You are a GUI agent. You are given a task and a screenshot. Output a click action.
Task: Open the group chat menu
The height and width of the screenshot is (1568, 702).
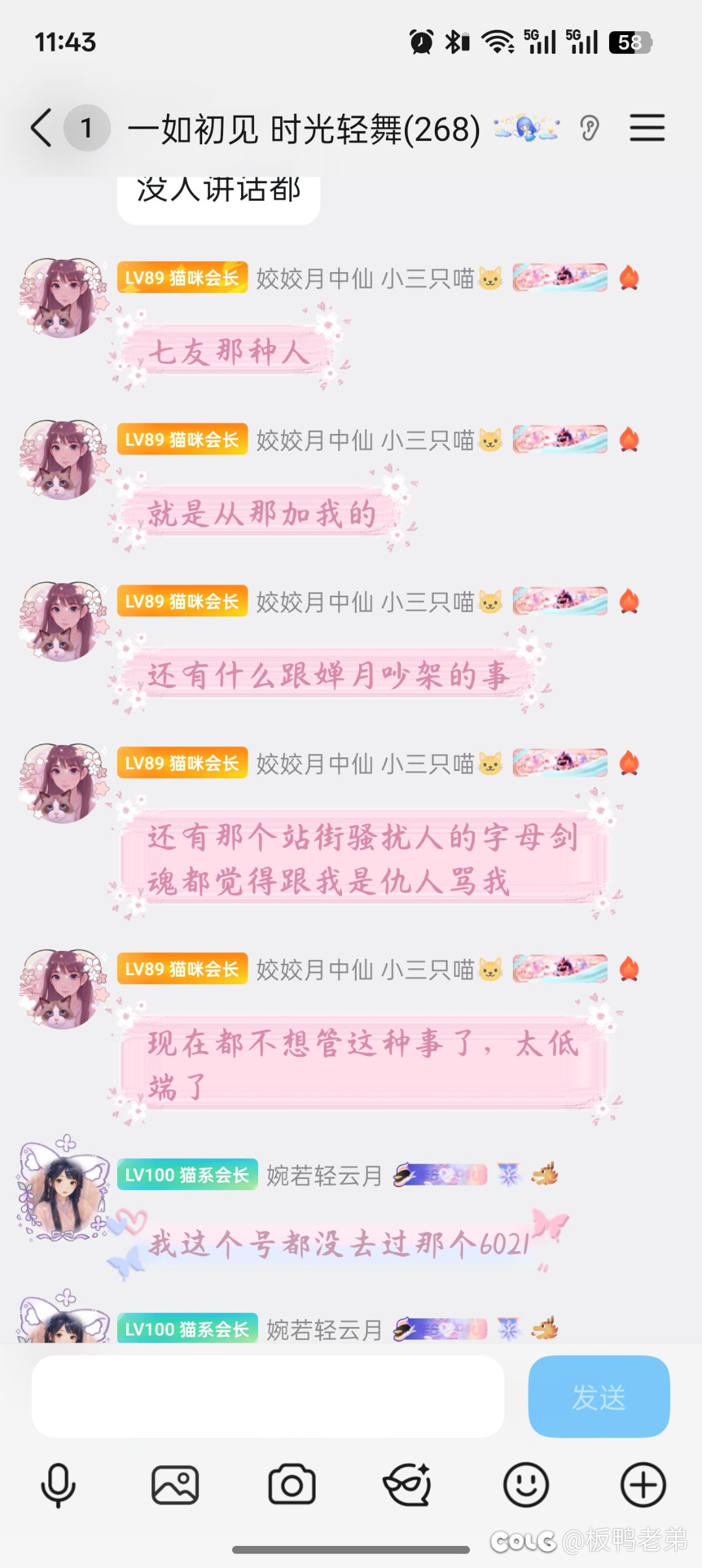point(647,128)
